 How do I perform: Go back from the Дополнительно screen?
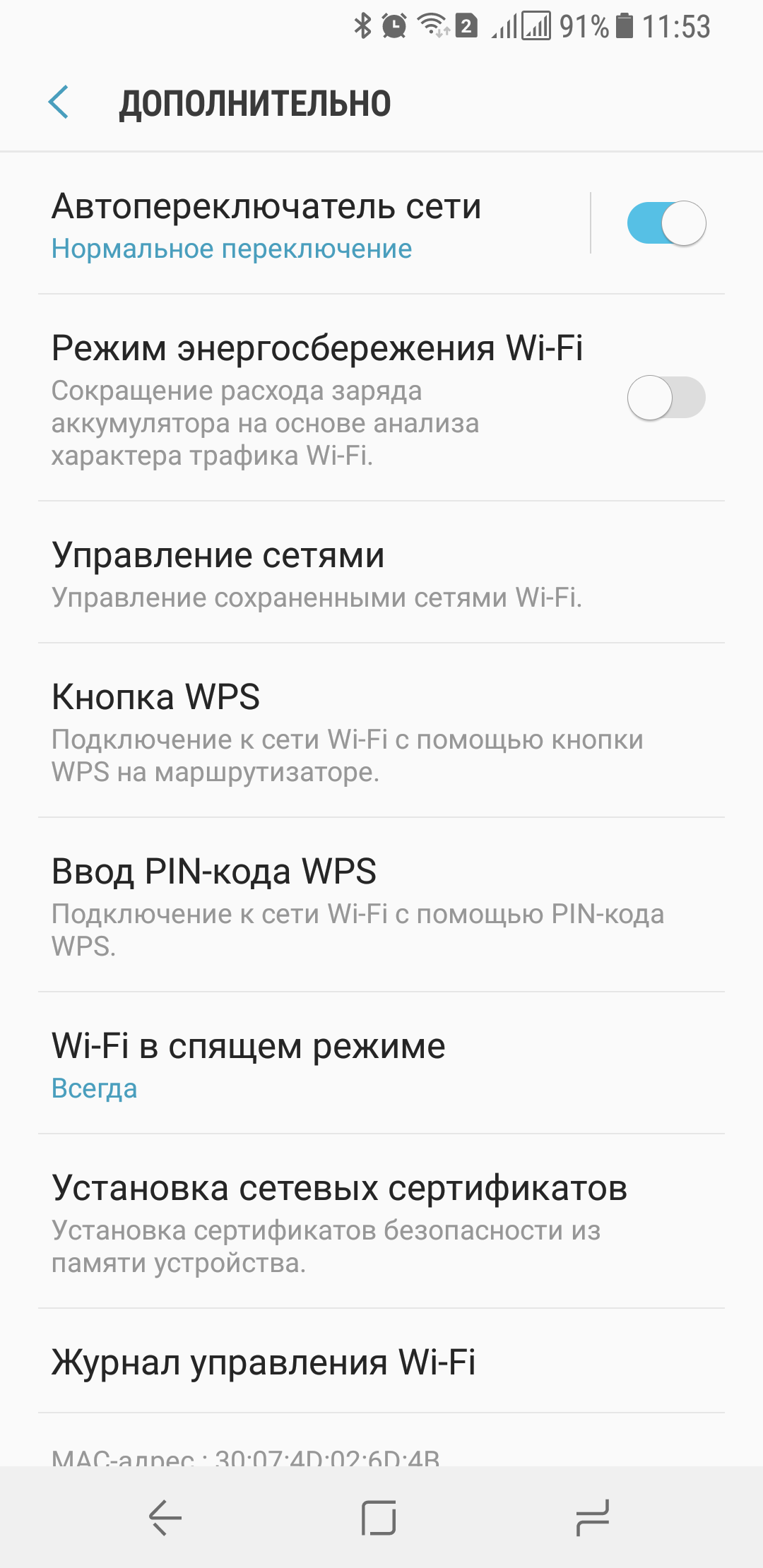point(59,102)
